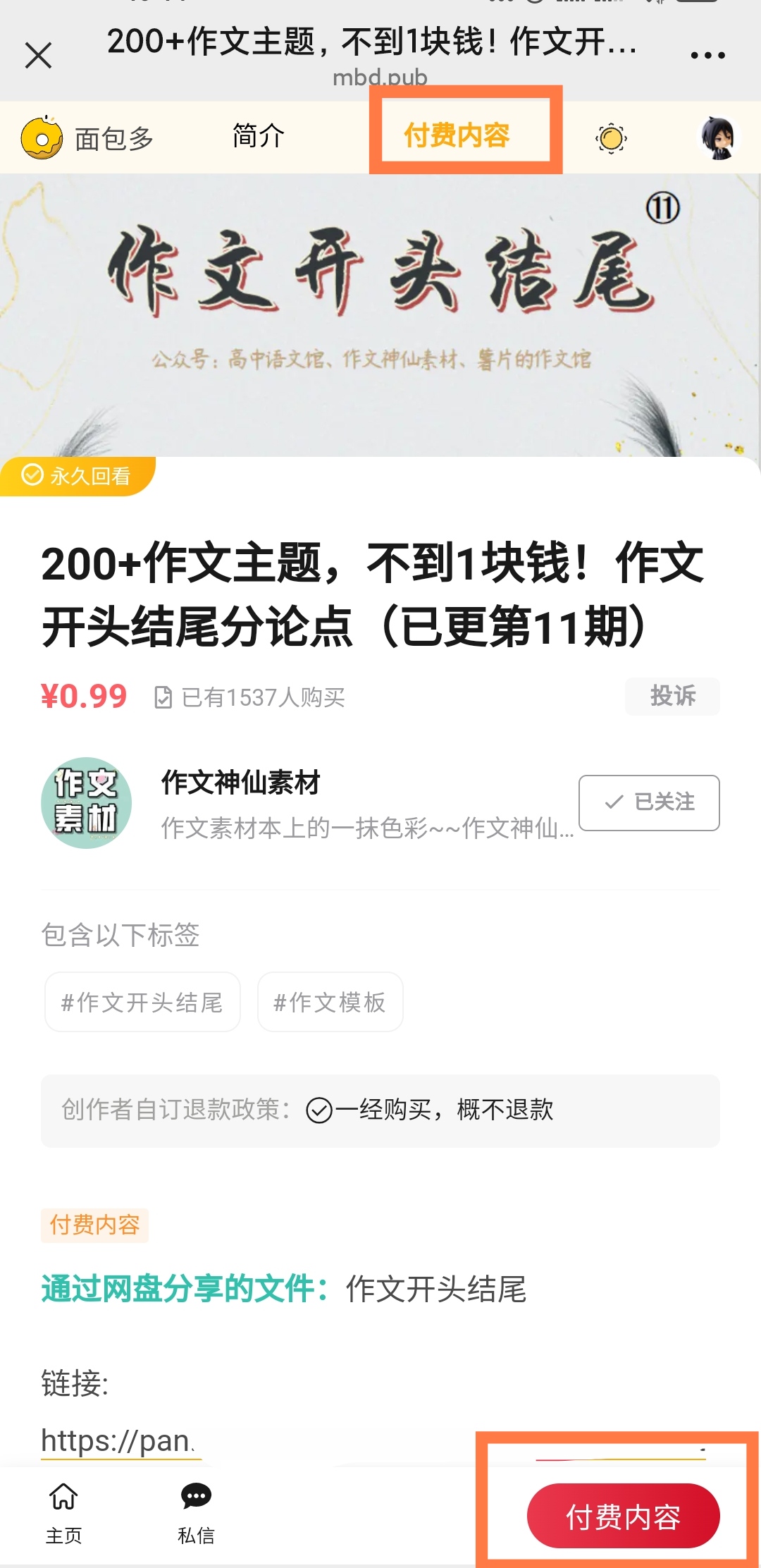Open 私信 private messages
Viewport: 761px width, 1568px height.
click(x=196, y=1512)
